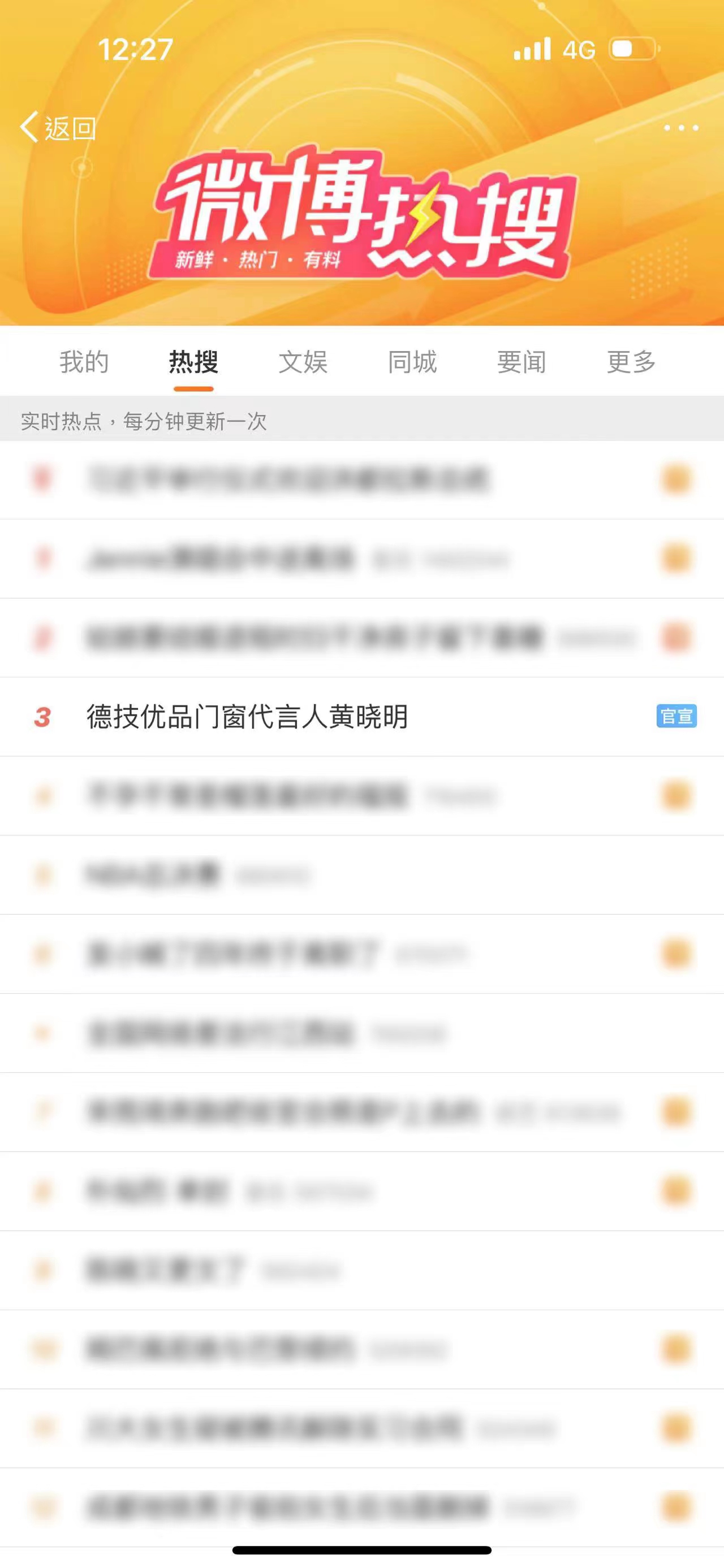
Task: Go back with the 返回 button
Action: [x=58, y=128]
